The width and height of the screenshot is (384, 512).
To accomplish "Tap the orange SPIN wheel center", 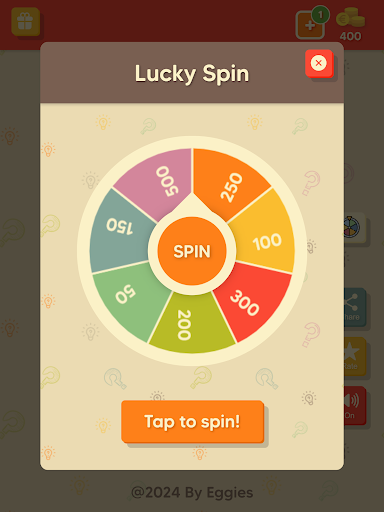I will [x=192, y=251].
